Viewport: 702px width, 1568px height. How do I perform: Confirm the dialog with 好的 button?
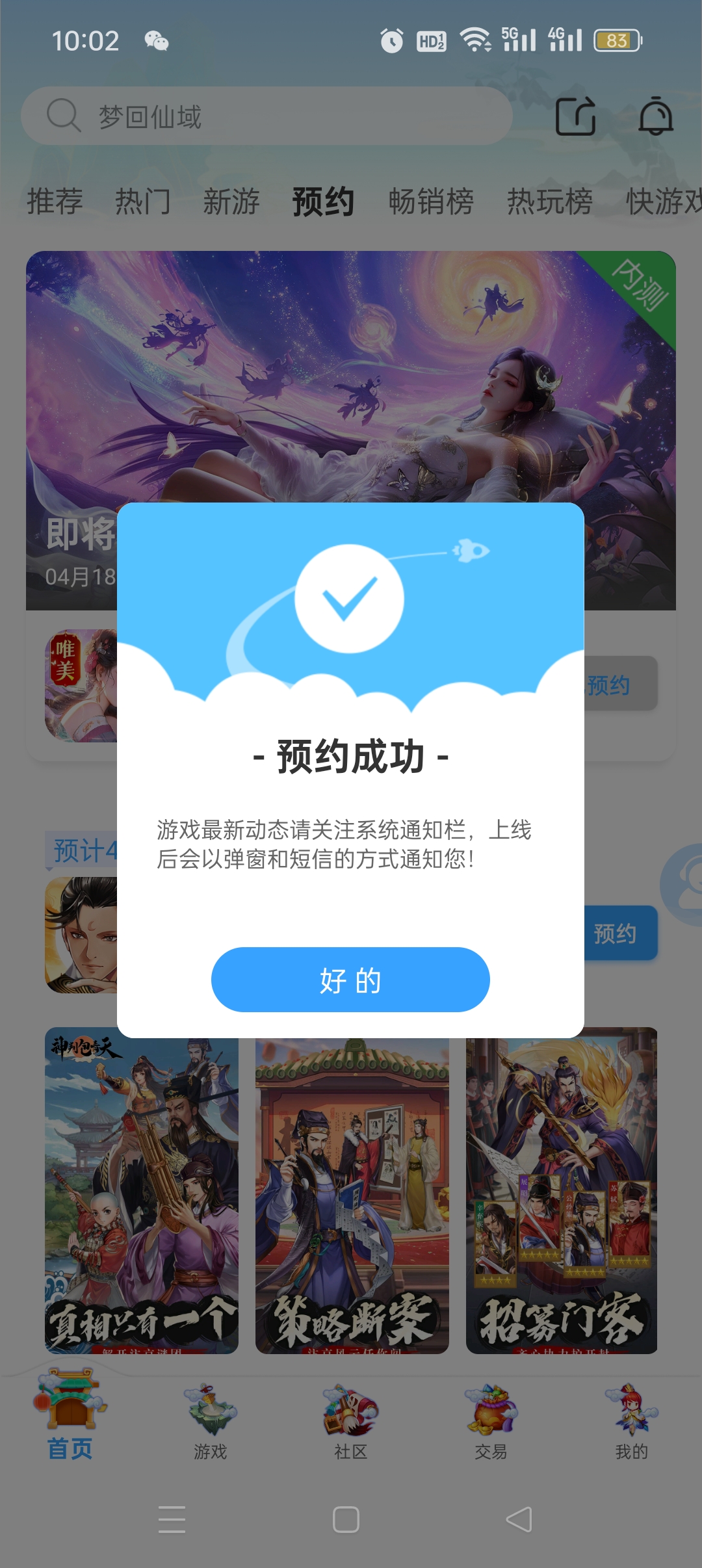point(350,980)
